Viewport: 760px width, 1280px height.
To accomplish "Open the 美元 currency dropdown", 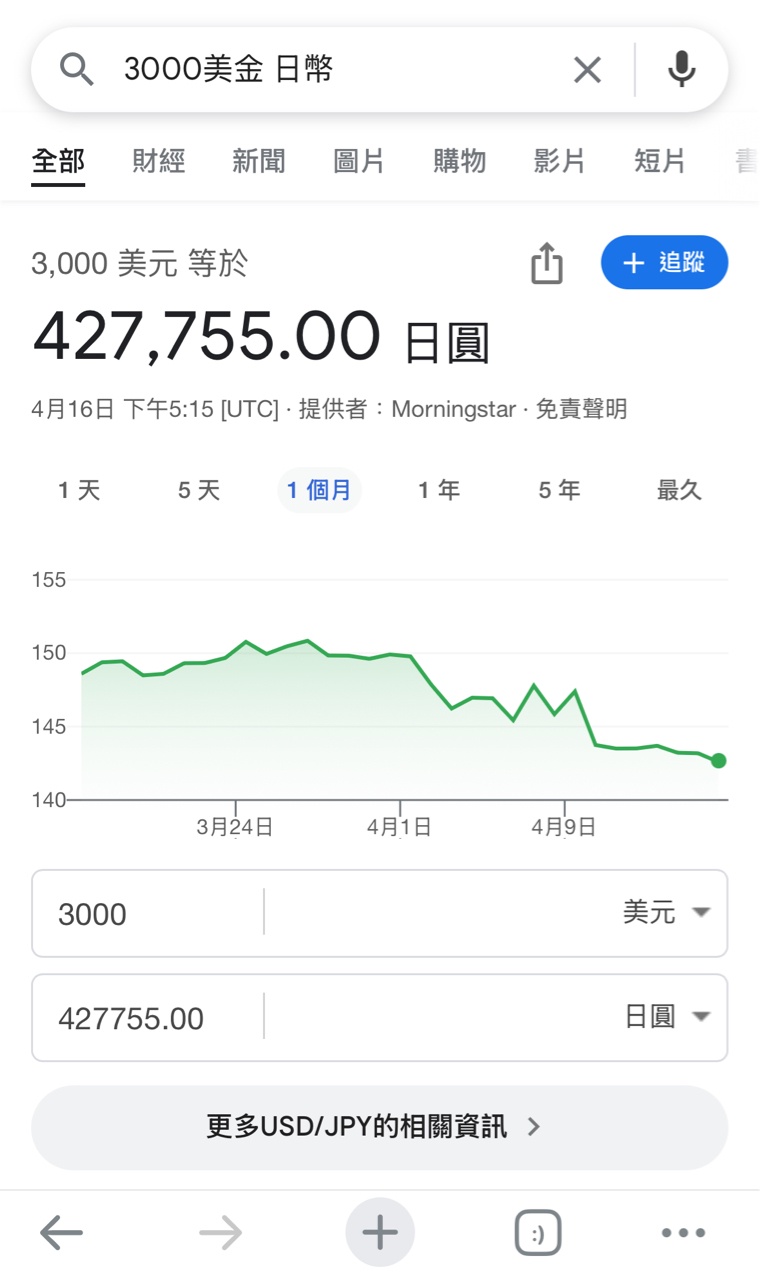I will tap(665, 913).
